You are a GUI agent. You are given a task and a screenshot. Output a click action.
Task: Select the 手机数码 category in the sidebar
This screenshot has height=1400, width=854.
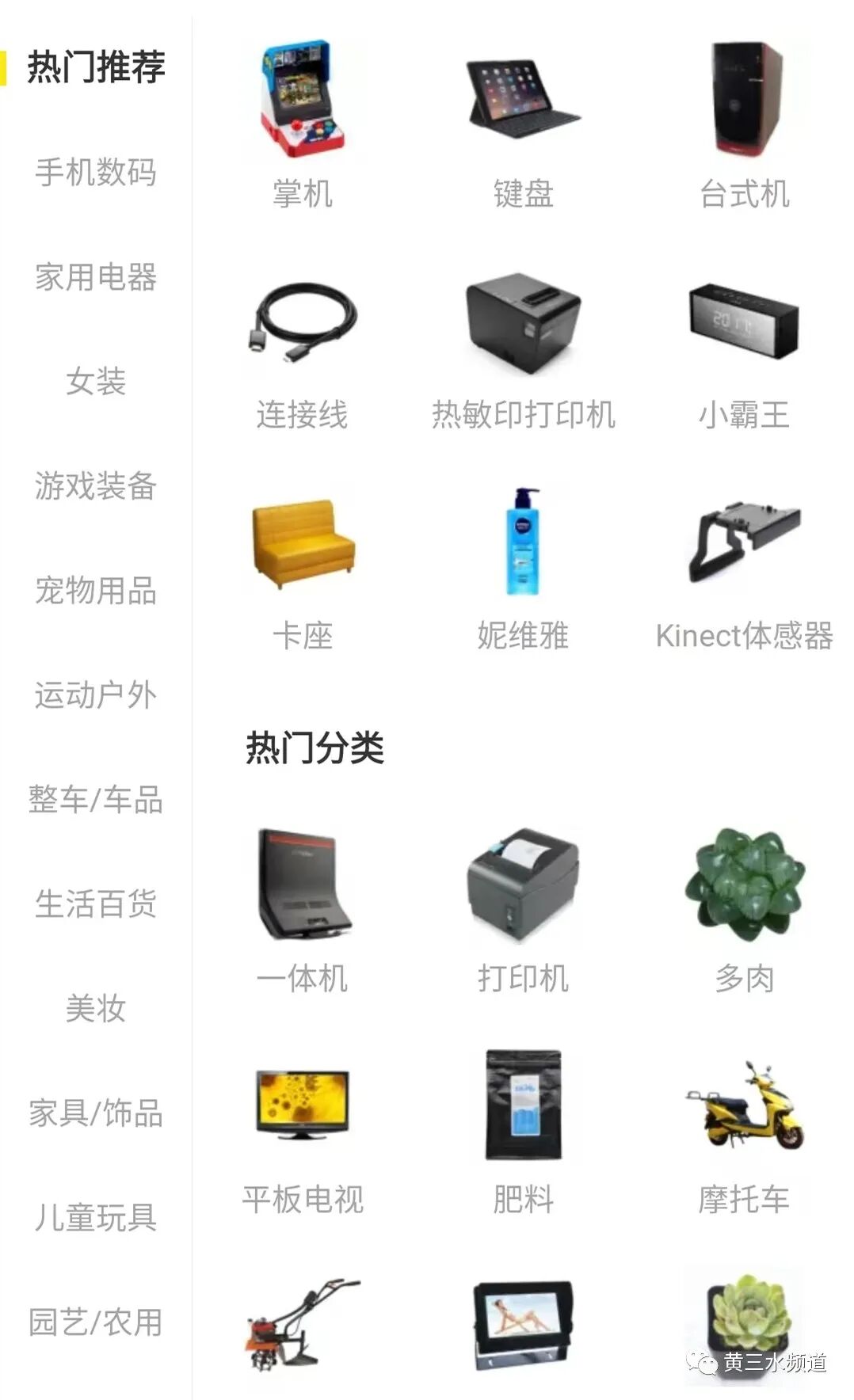click(x=96, y=172)
